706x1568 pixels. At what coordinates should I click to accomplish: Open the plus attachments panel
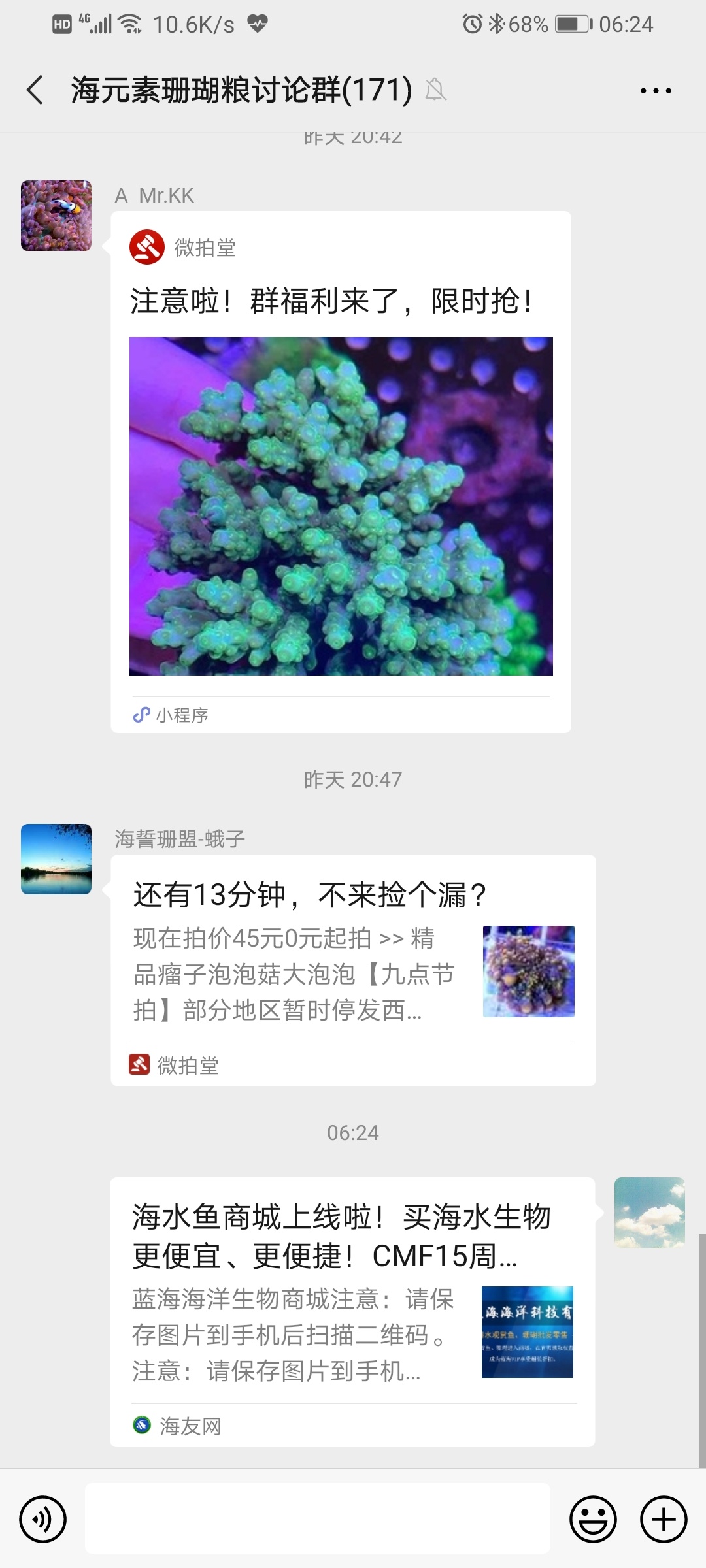(x=664, y=1519)
